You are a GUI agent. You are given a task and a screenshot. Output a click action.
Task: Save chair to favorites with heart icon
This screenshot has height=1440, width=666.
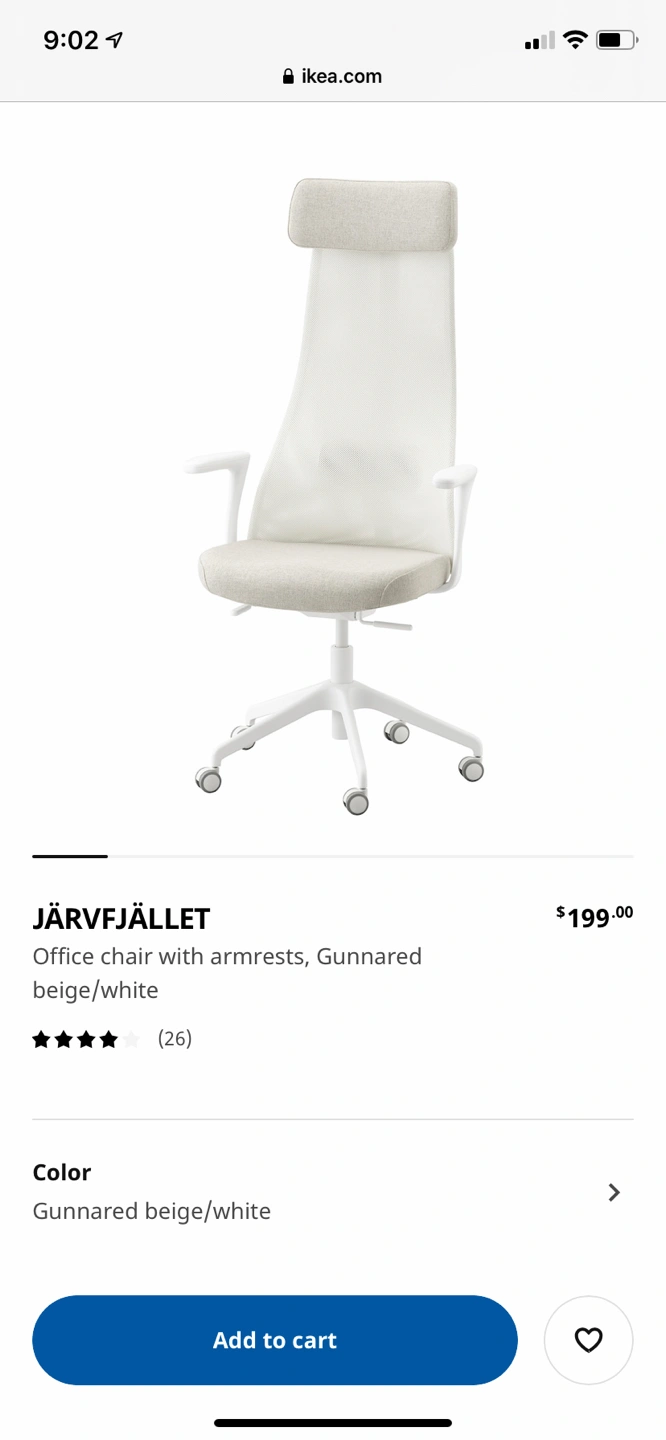(588, 1340)
